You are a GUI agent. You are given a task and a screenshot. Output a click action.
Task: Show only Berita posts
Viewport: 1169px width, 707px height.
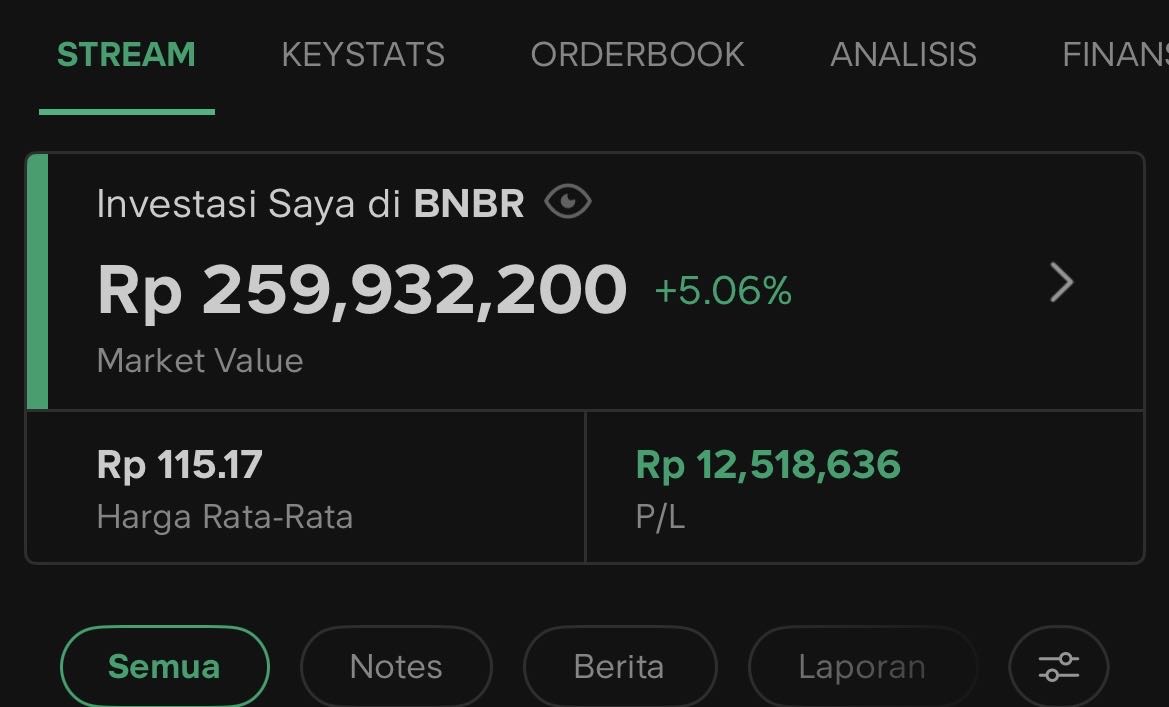click(619, 666)
